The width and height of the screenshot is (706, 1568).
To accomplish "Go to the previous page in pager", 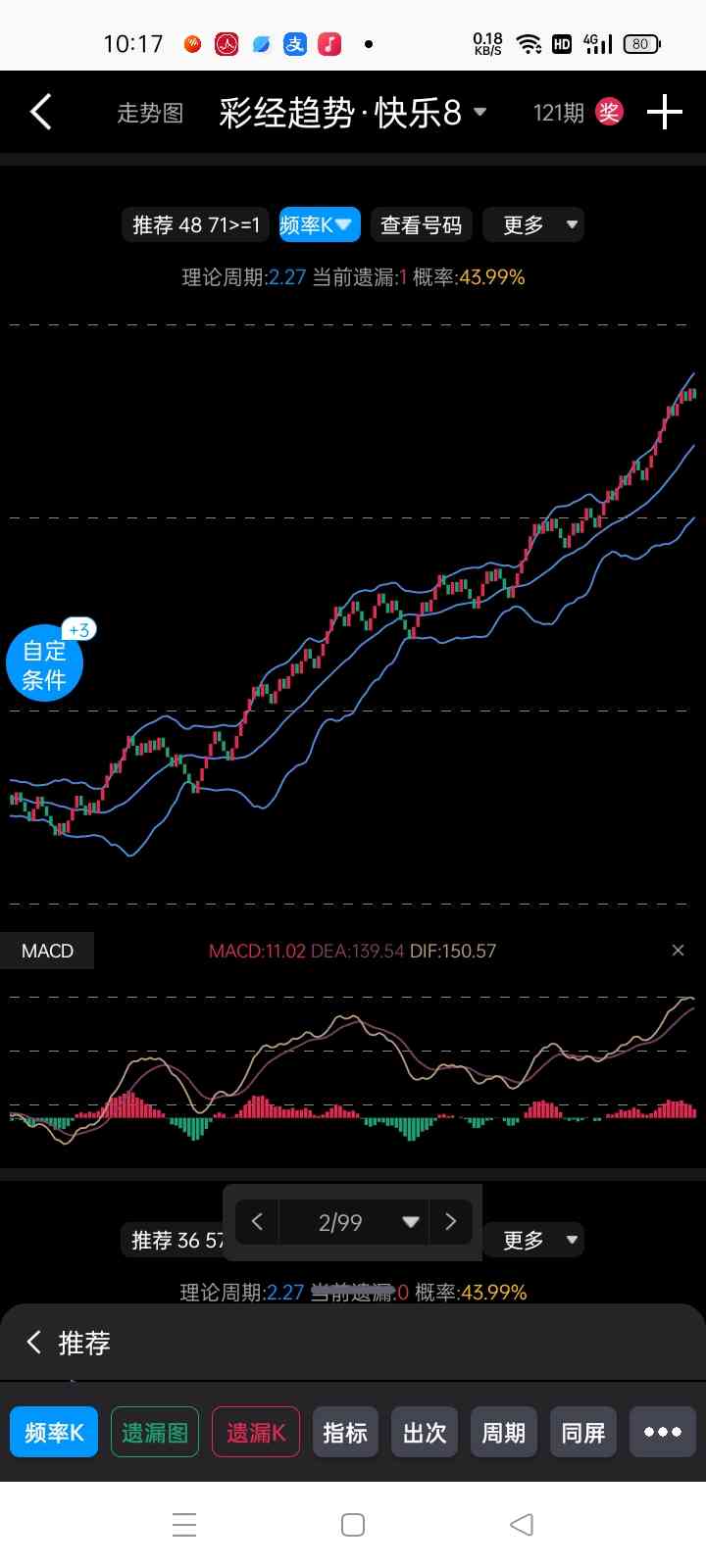I will point(257,1221).
